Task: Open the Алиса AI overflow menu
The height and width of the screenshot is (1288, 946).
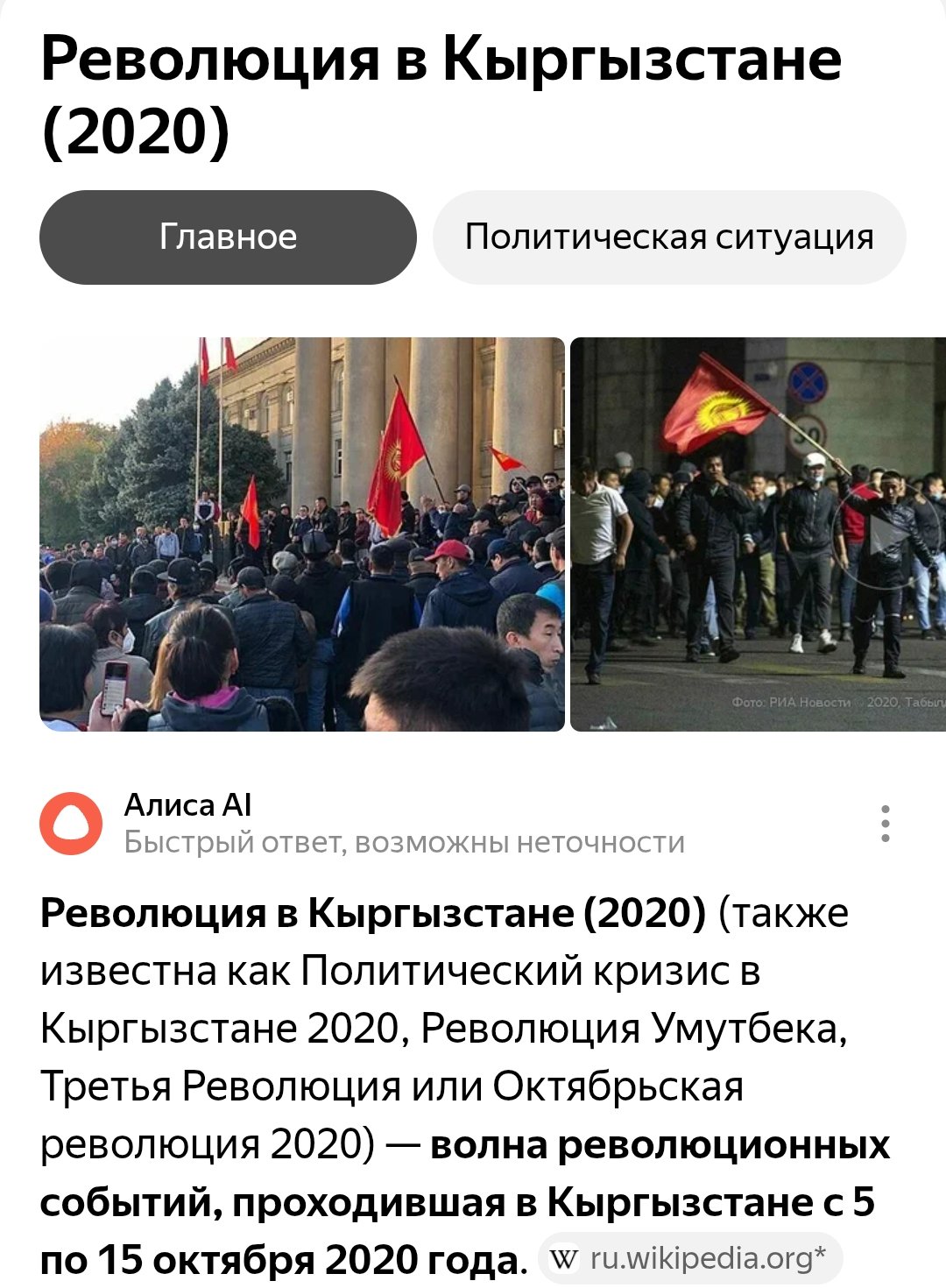Action: point(886,824)
